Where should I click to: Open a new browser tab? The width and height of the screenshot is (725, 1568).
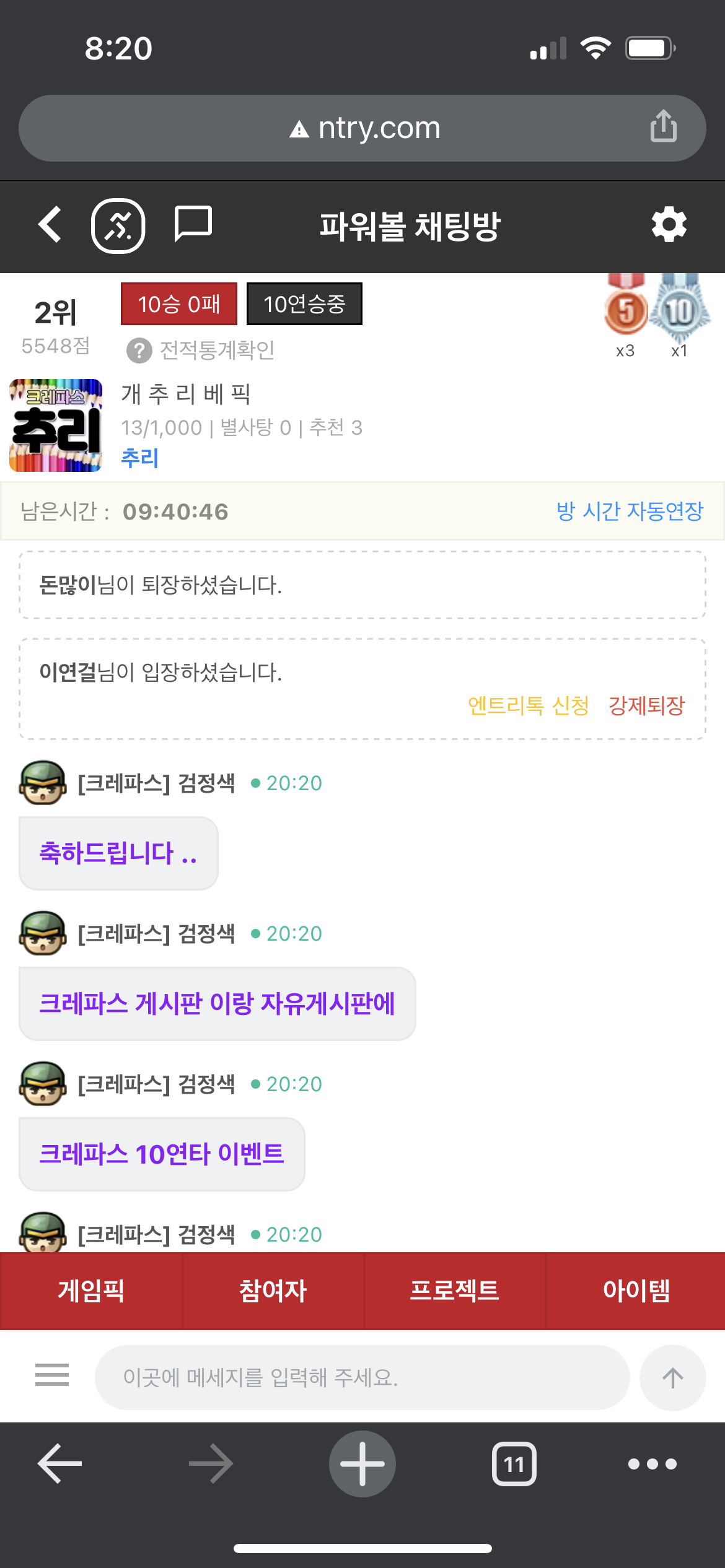coord(362,1464)
